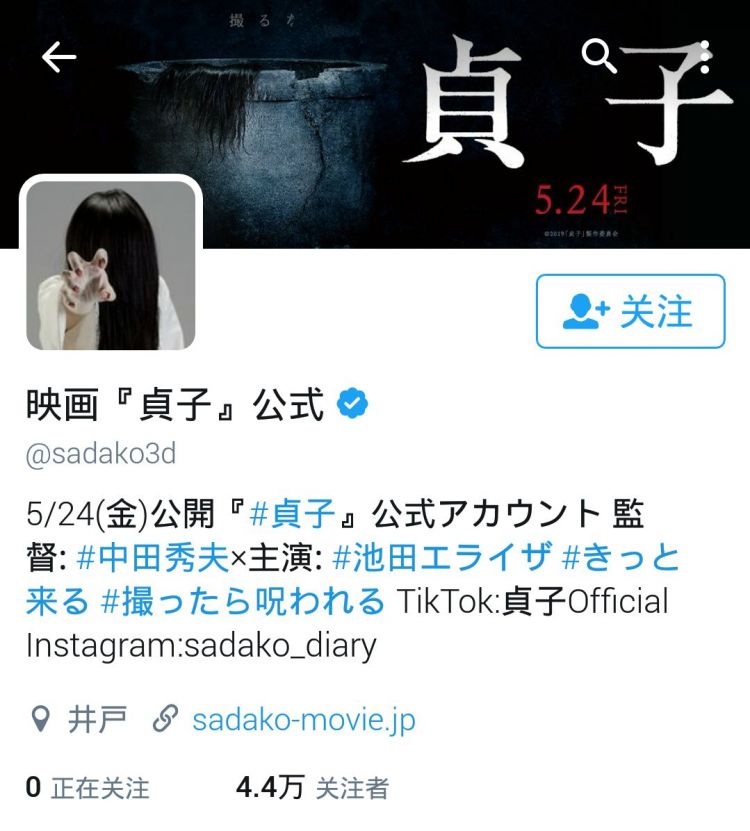Viewport: 750px width, 831px height.
Task: Open the #貞子 hashtag
Action: click(291, 515)
